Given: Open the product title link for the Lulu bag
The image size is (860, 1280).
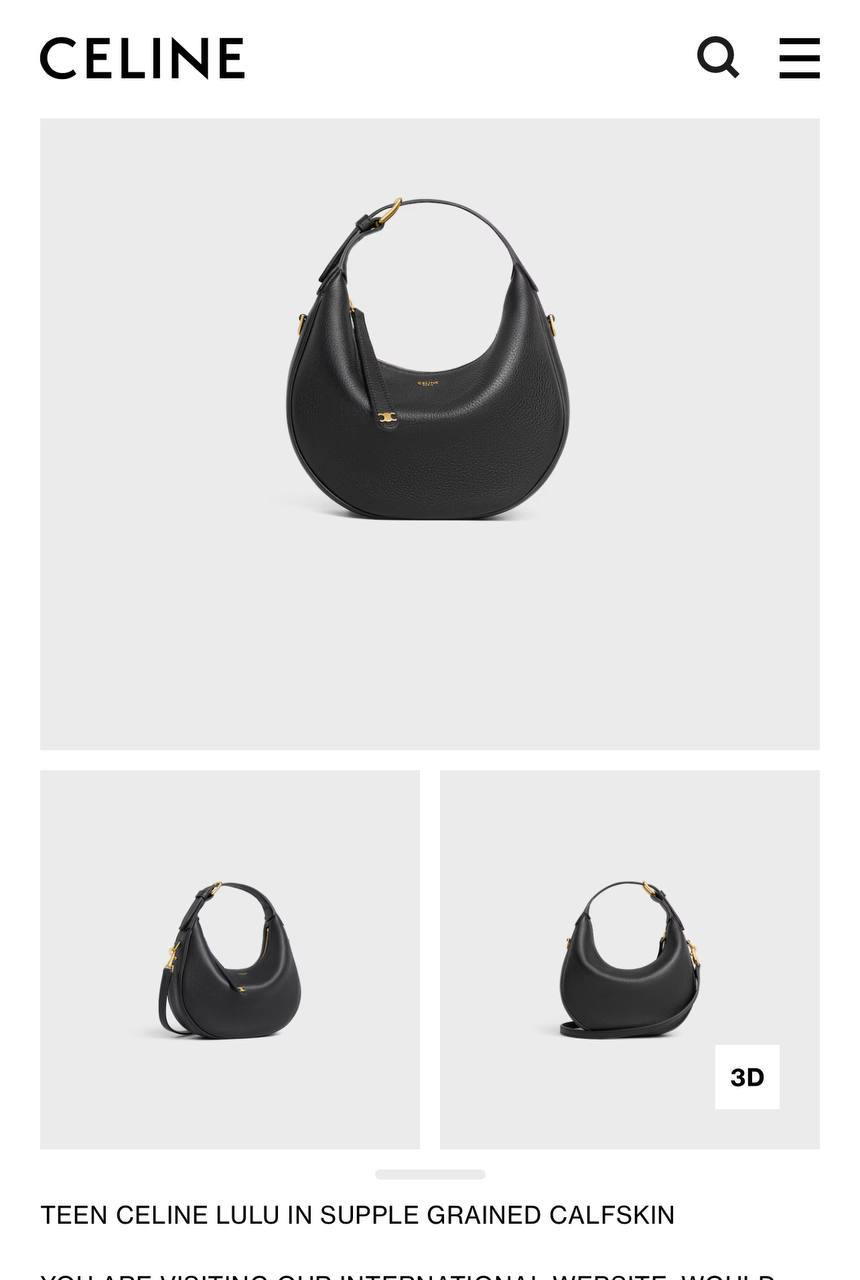Looking at the screenshot, I should pos(357,1215).
